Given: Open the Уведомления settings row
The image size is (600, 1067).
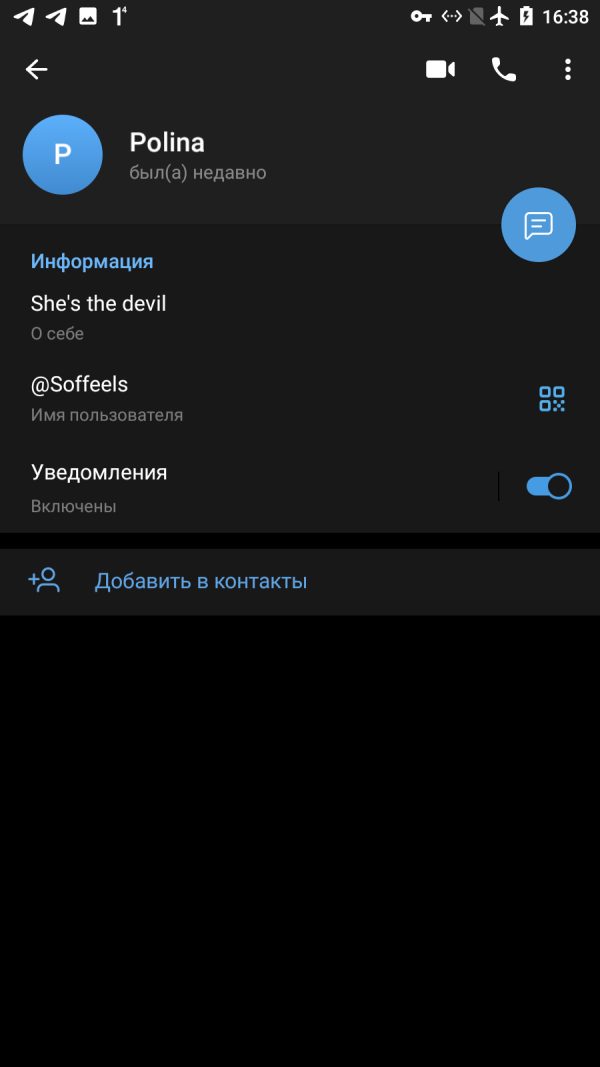Looking at the screenshot, I should coord(248,487).
